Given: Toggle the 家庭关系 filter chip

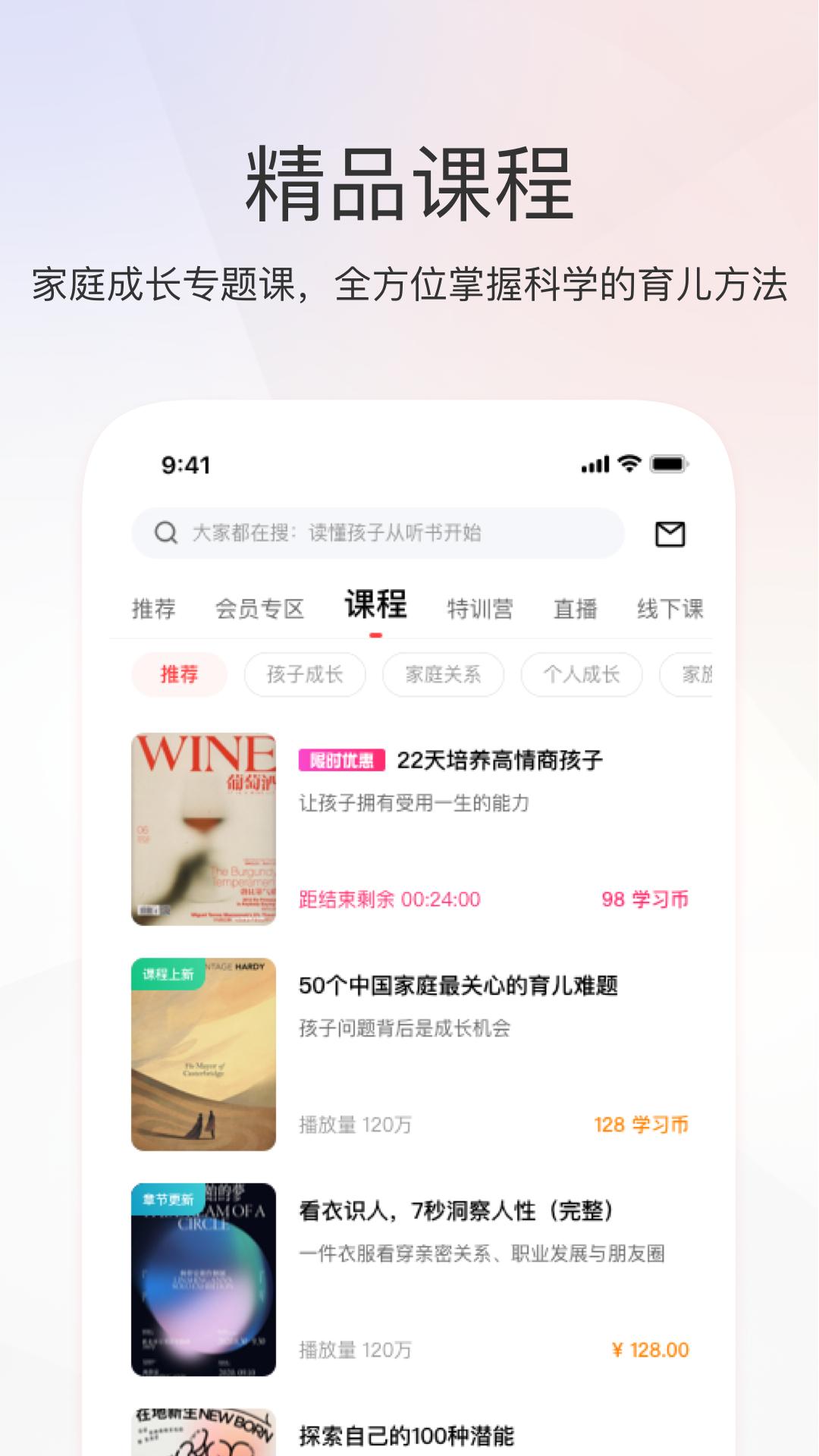Looking at the screenshot, I should click(x=442, y=674).
